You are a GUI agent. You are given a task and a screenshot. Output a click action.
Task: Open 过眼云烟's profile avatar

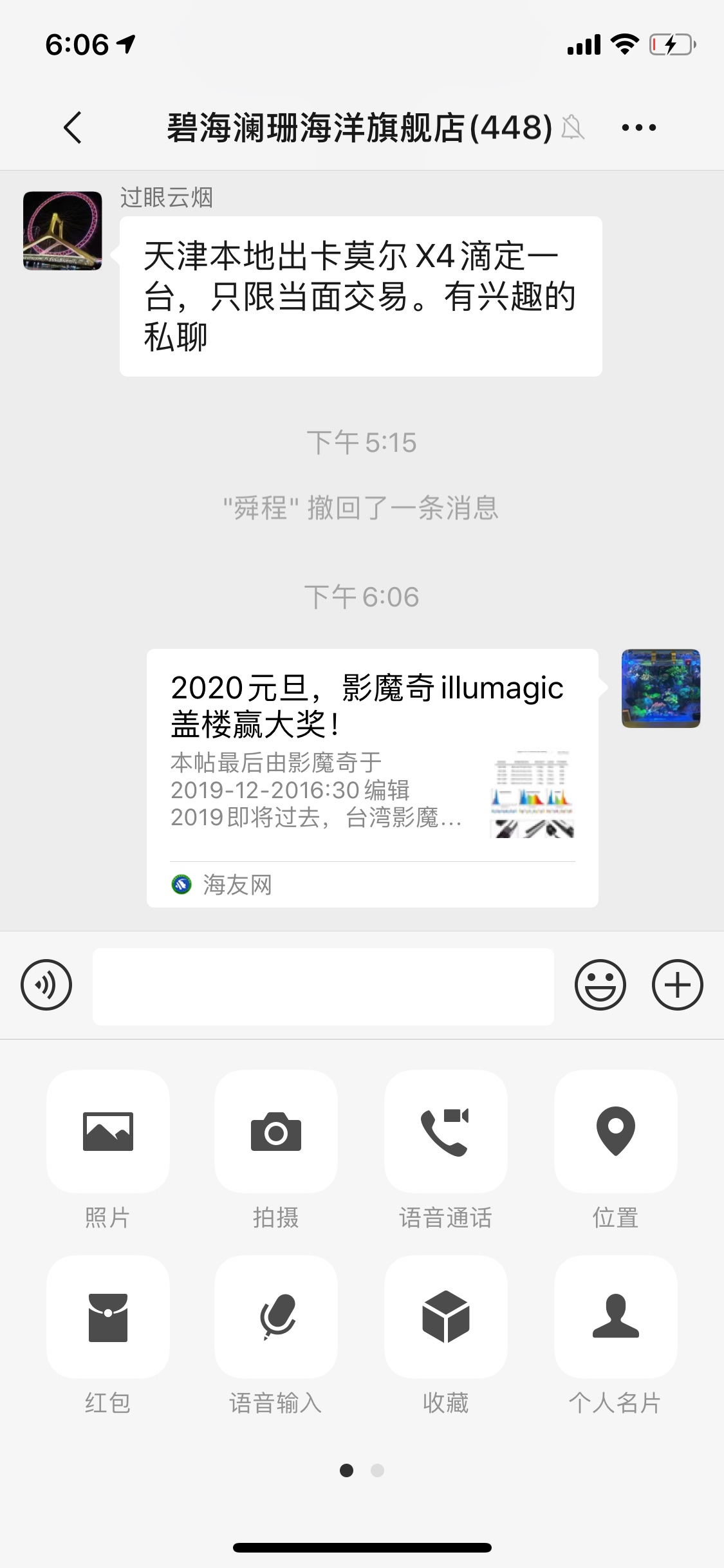(x=62, y=230)
